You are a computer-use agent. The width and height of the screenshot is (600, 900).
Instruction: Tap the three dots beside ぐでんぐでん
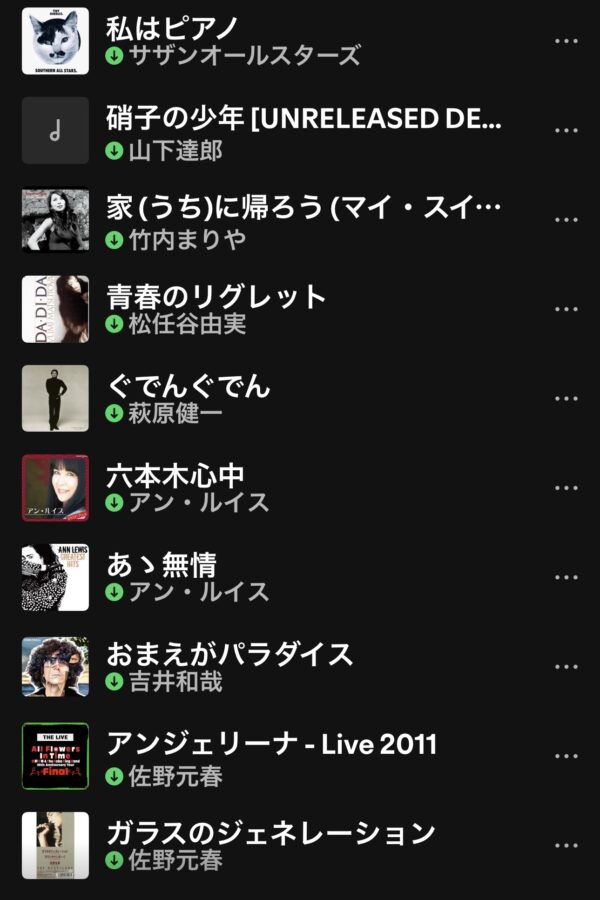pos(566,399)
